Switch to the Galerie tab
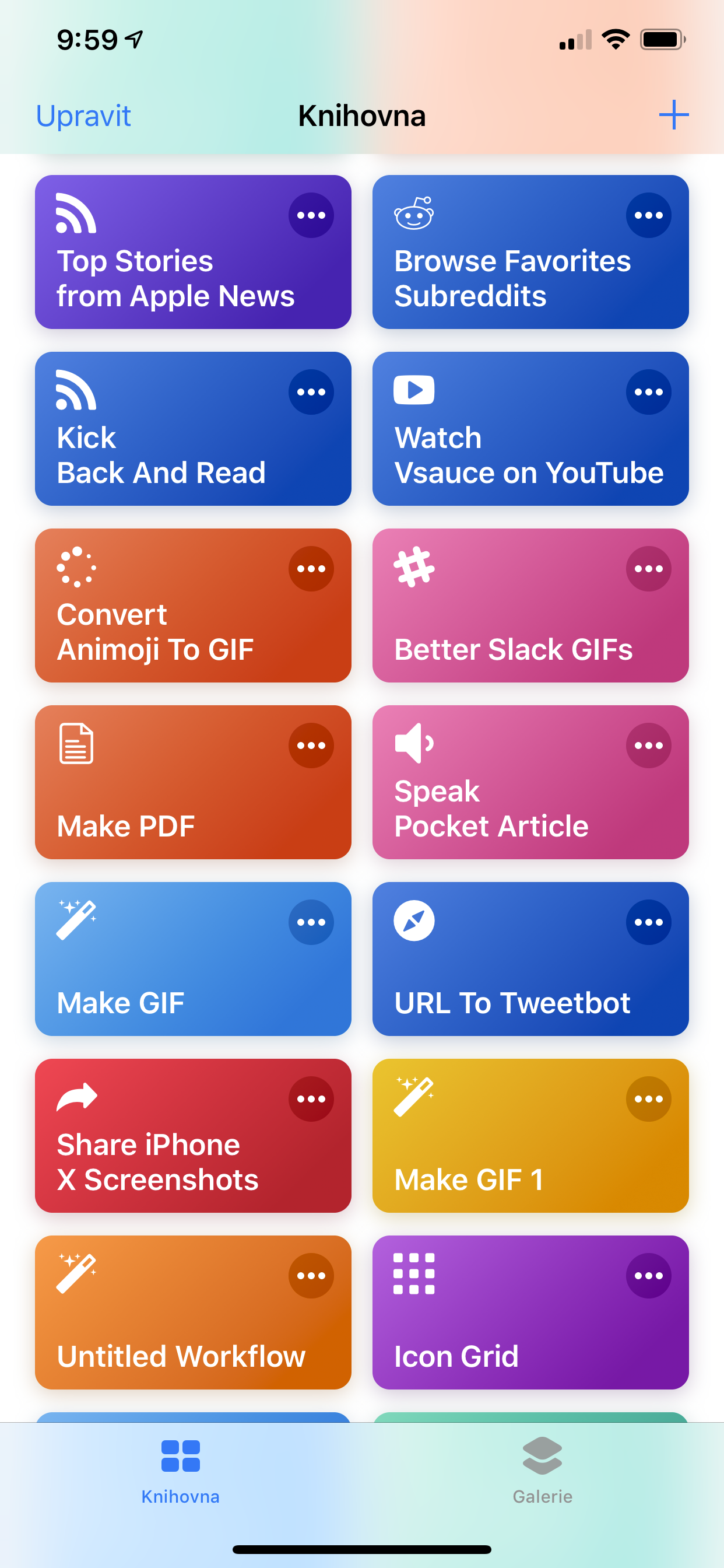 542,1469
